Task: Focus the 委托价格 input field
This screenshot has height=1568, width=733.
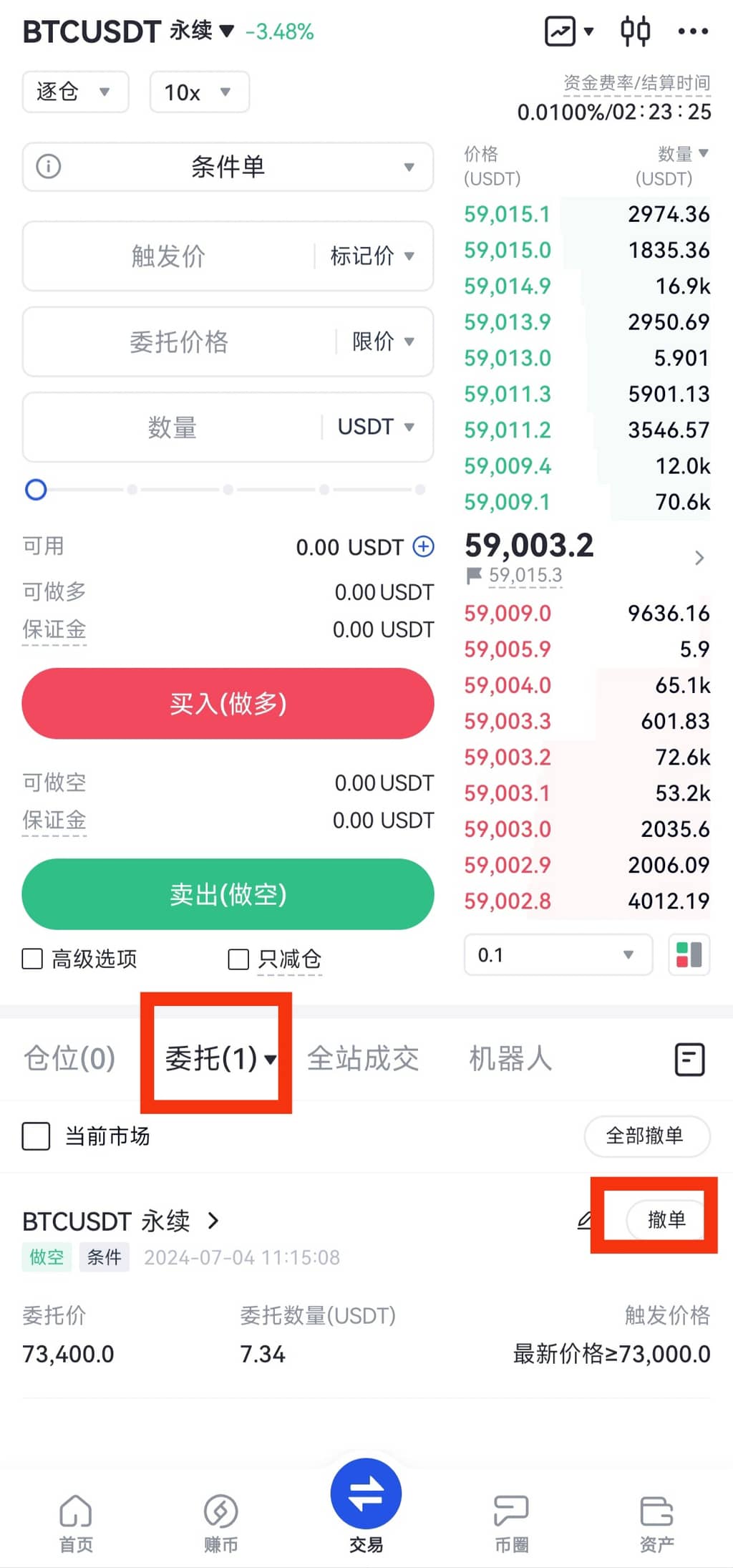Action: coord(179,342)
